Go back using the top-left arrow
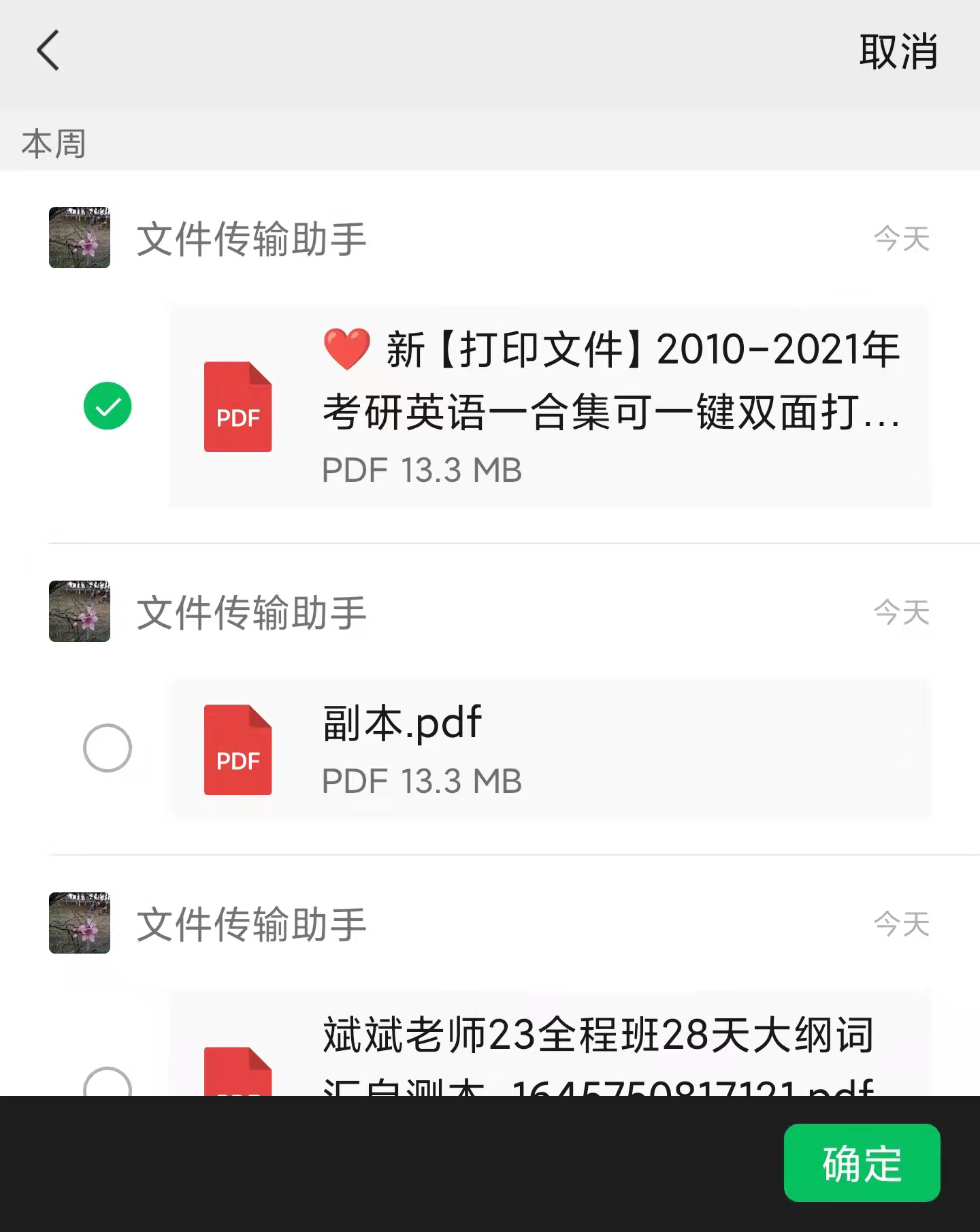The width and height of the screenshot is (980, 1232). tap(48, 50)
